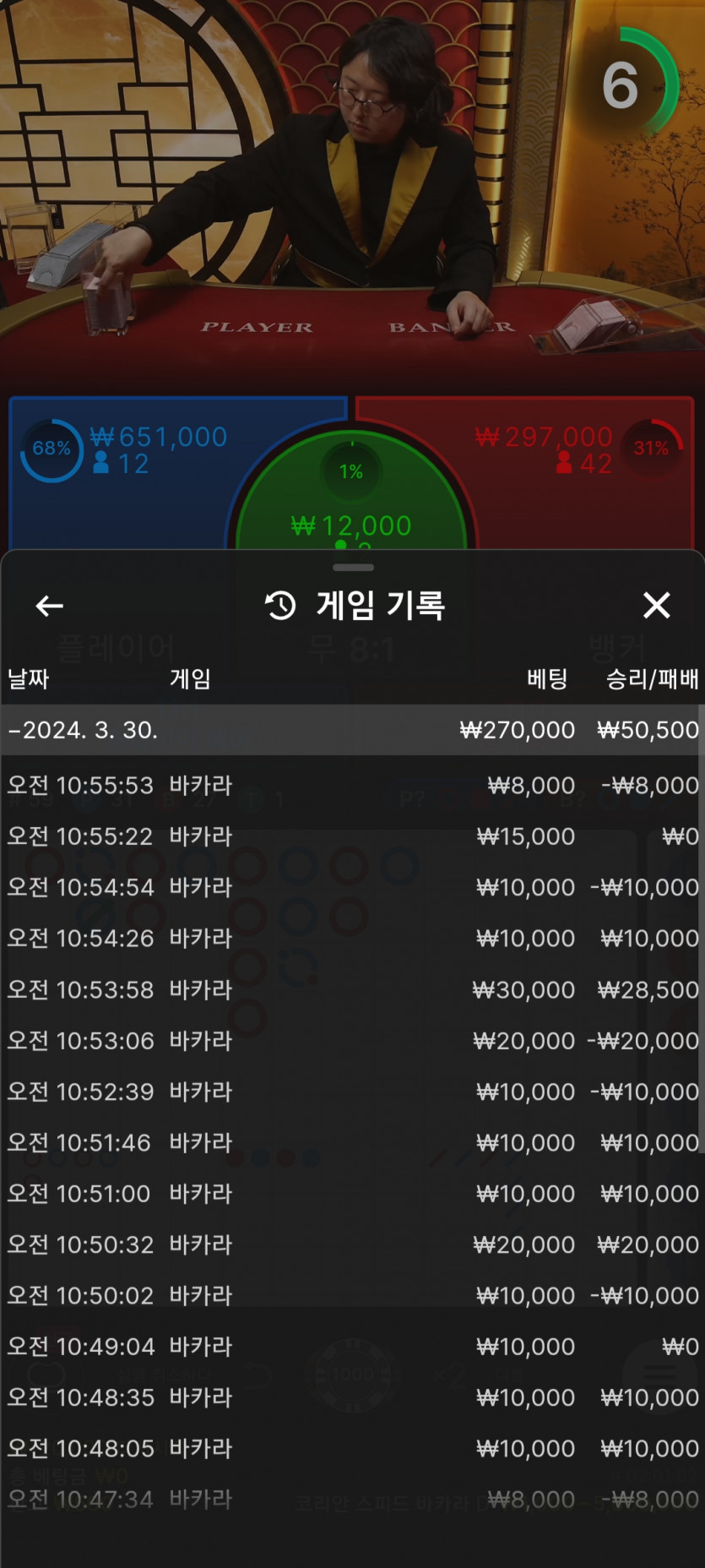View details of the 10:51:00 round

[352, 1194]
